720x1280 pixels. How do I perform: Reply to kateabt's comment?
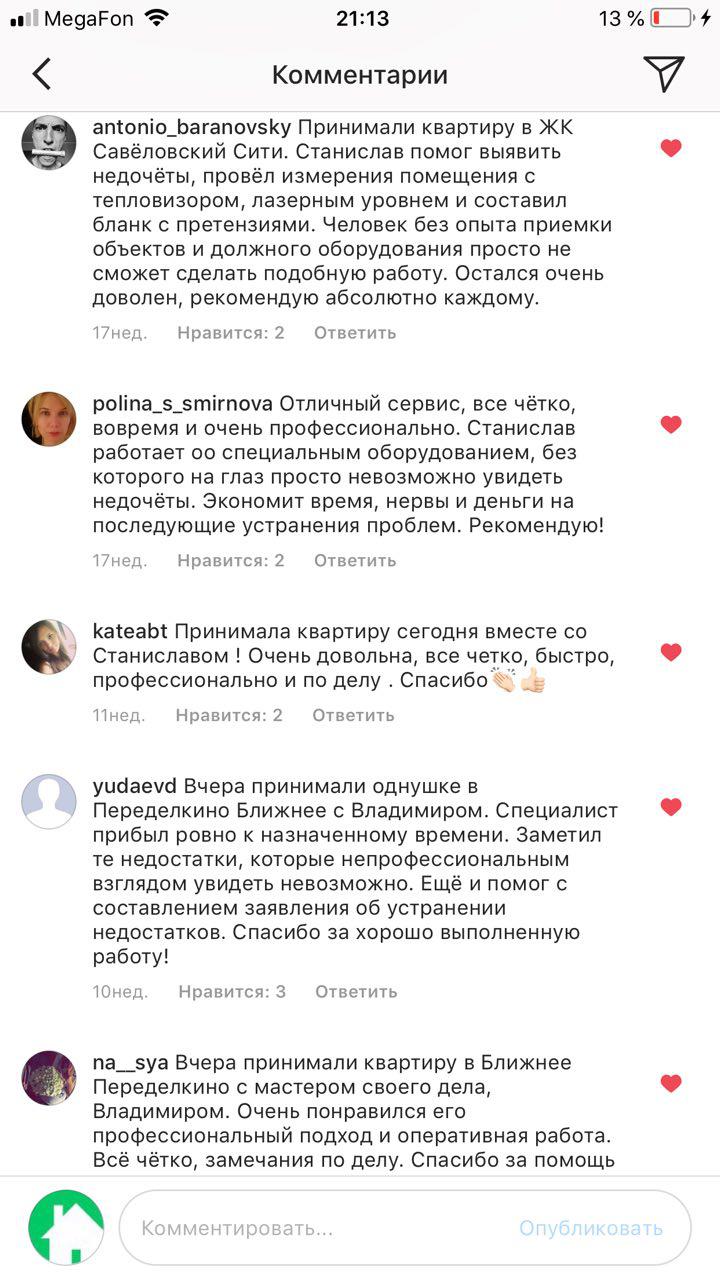point(353,715)
